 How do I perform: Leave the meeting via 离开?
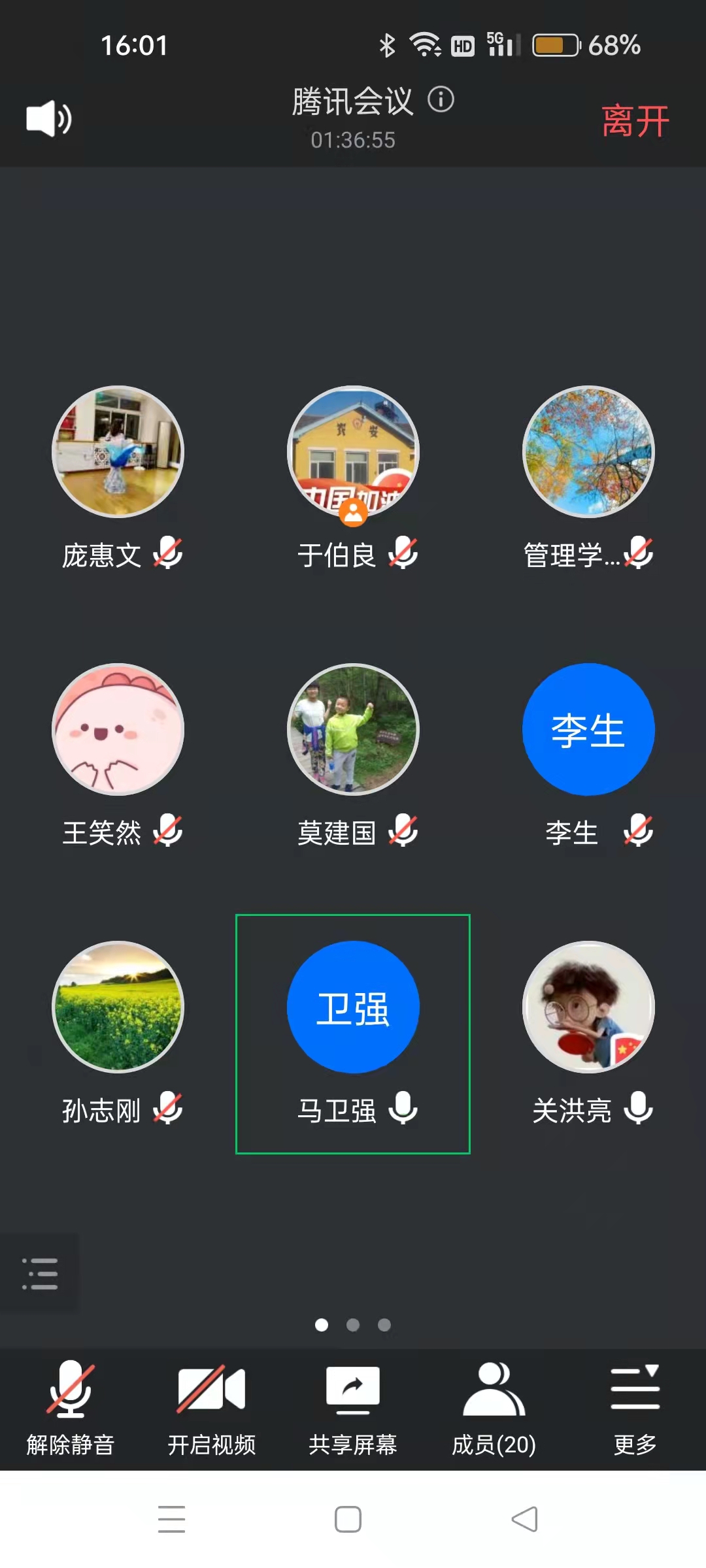coord(635,122)
